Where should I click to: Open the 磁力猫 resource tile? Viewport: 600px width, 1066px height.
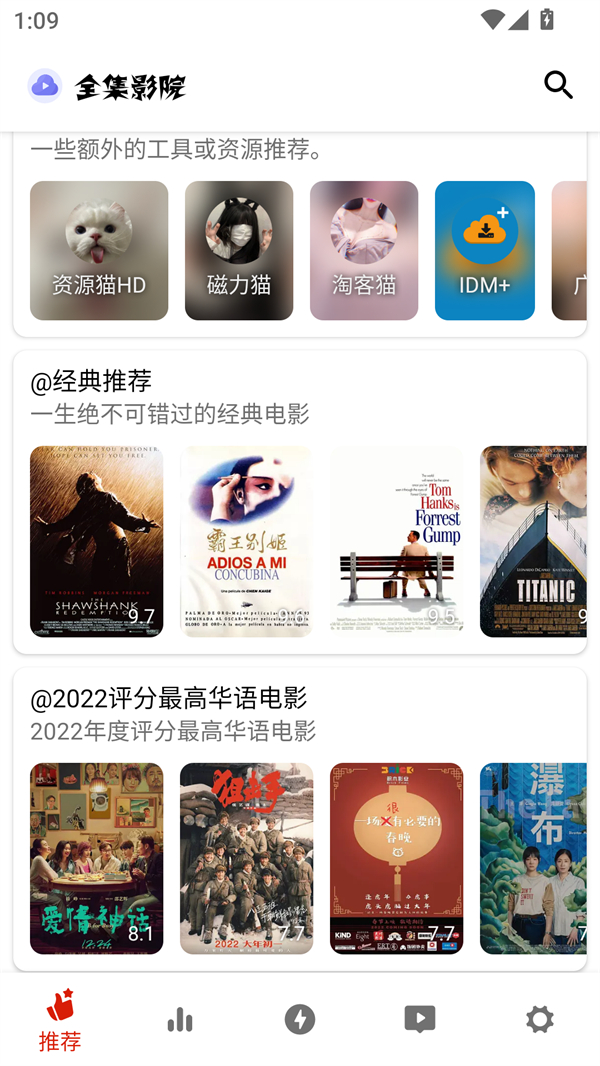pos(239,250)
